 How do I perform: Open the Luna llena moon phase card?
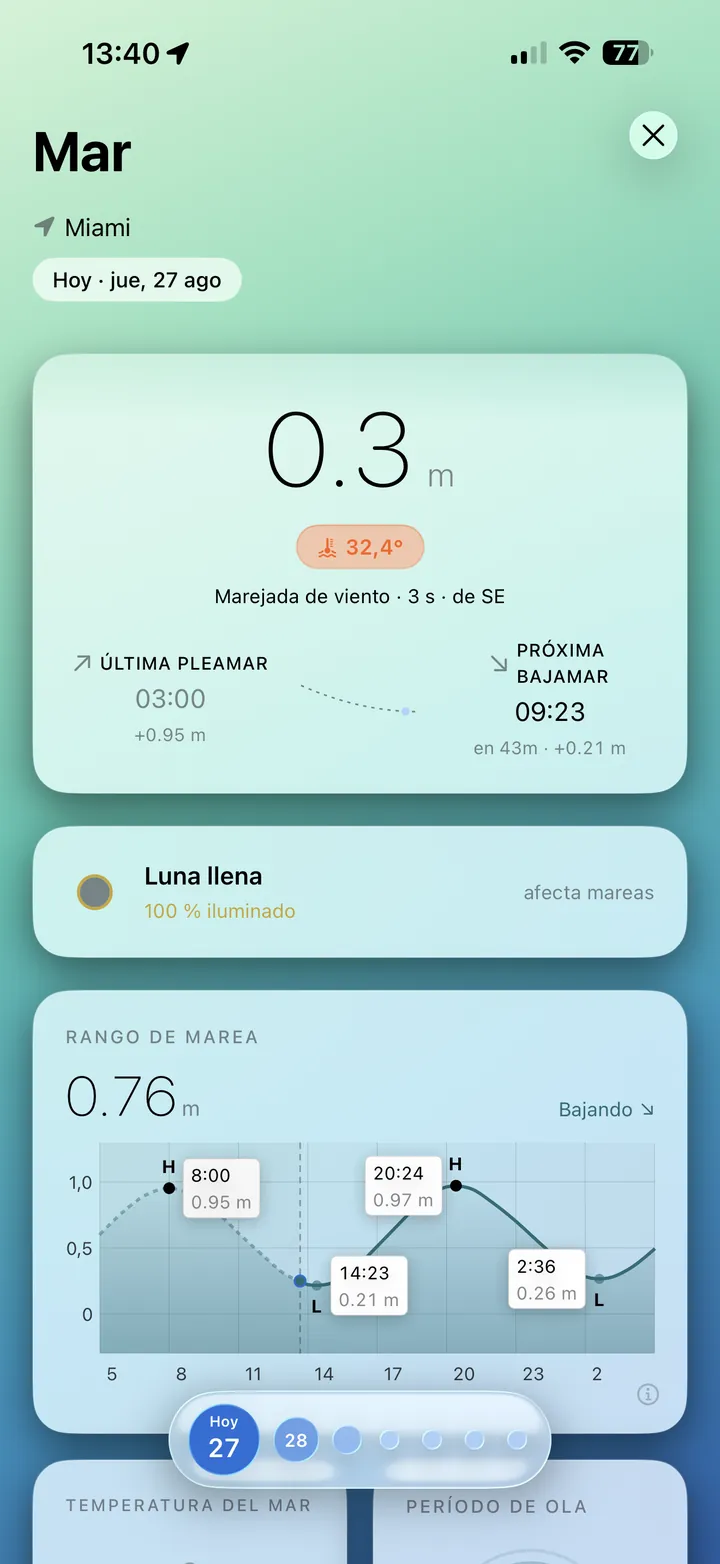point(360,892)
